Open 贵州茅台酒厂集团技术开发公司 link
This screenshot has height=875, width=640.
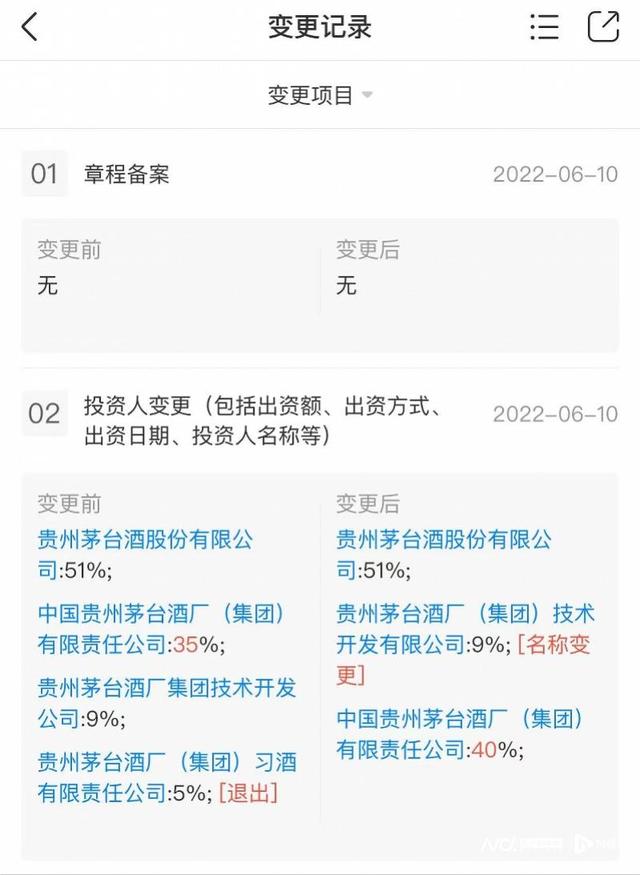(166, 688)
